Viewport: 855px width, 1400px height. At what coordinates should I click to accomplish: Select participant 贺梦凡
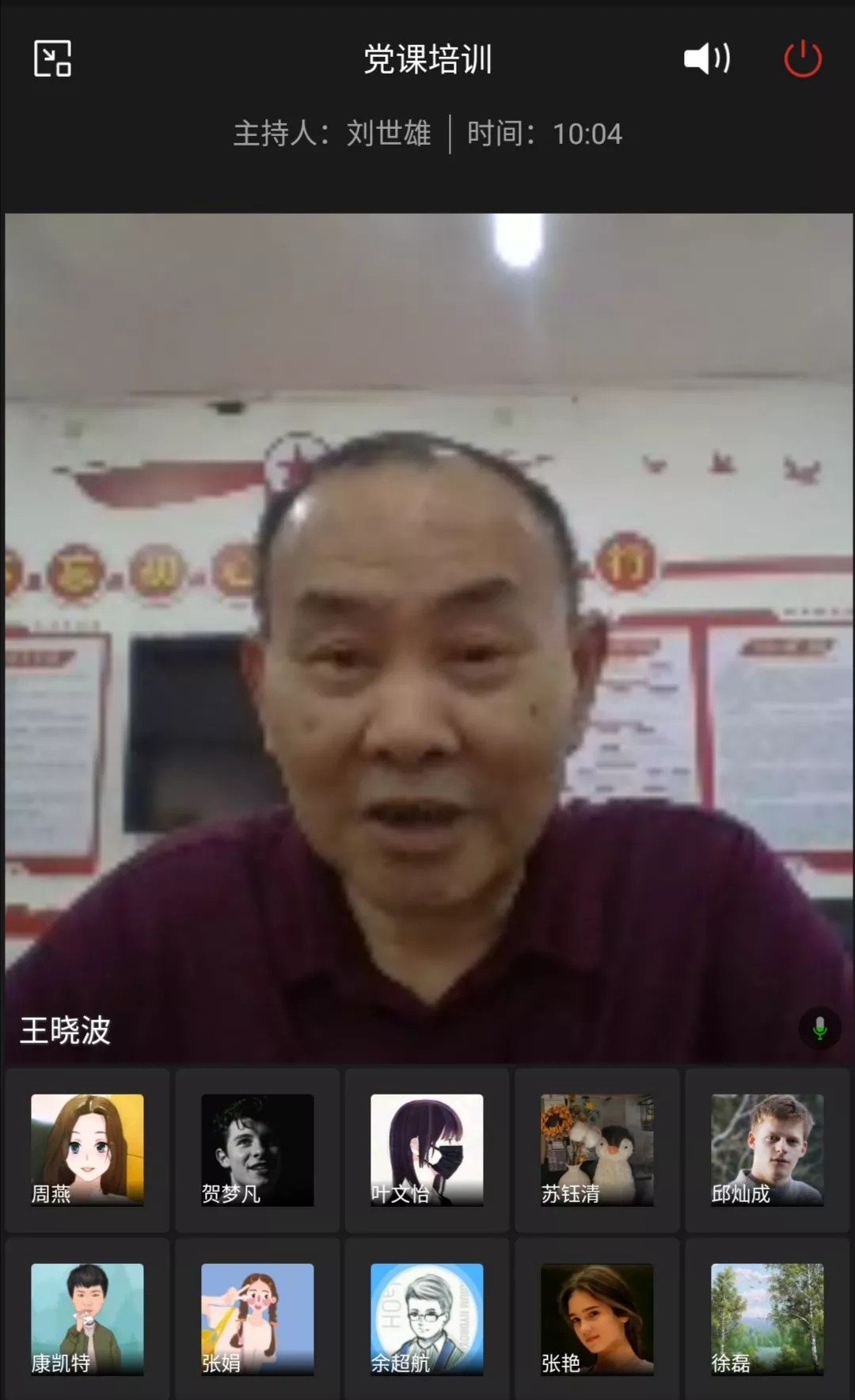coord(257,1149)
